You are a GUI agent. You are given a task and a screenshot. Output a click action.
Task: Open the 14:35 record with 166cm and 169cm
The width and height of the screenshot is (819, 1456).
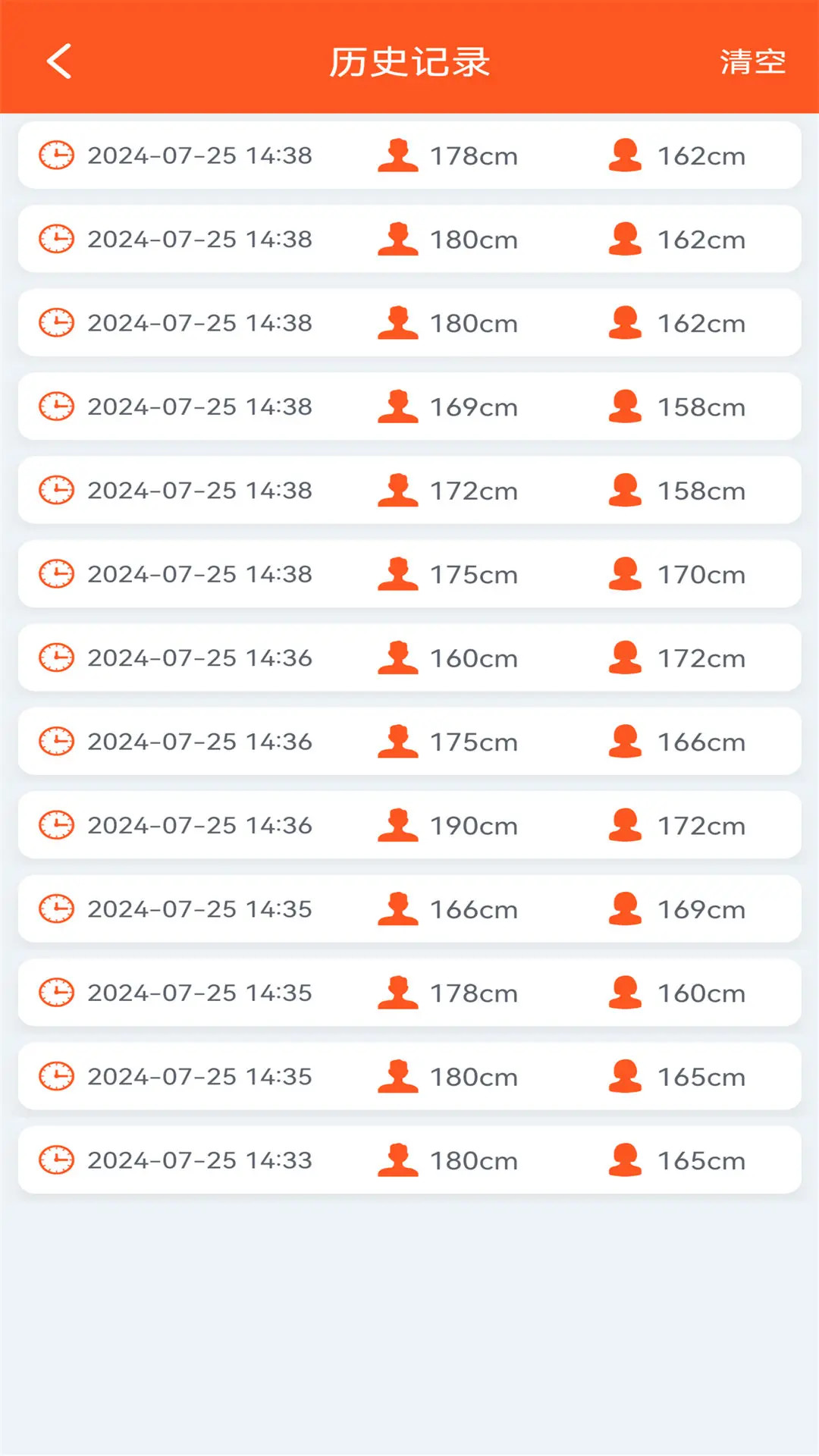tap(409, 908)
